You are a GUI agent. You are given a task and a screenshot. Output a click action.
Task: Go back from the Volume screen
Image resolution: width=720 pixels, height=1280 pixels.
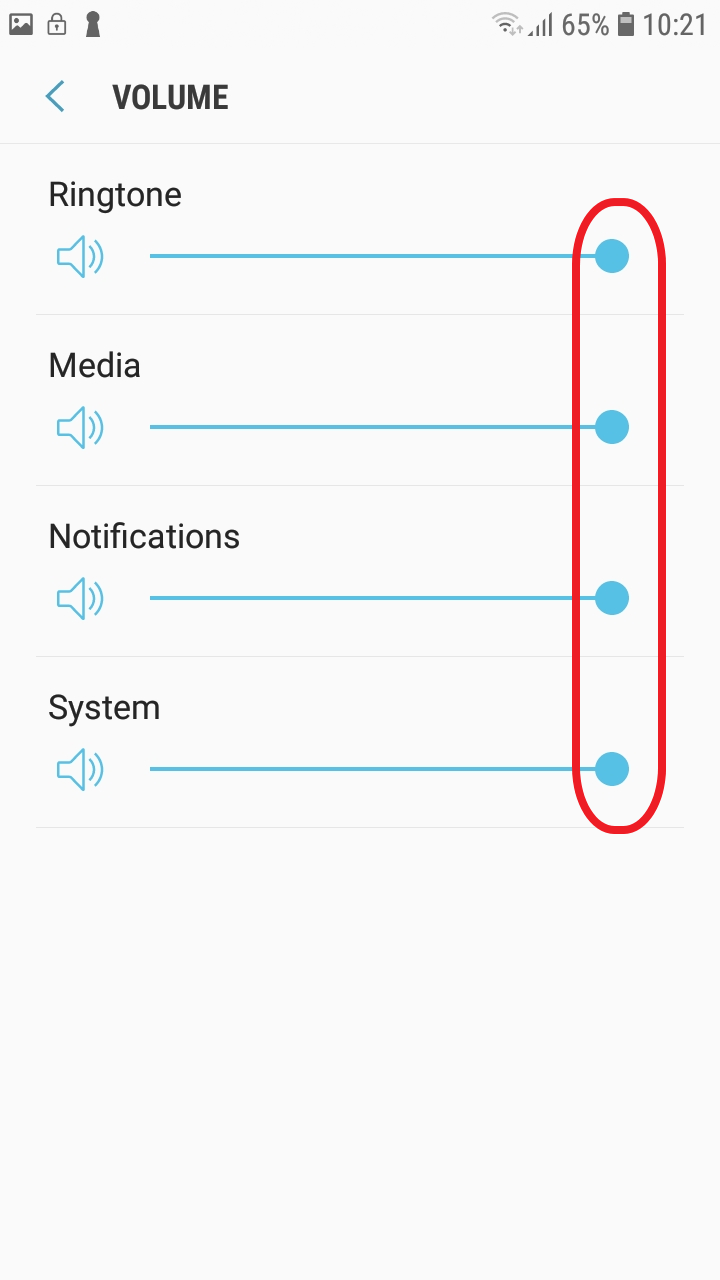[55, 97]
